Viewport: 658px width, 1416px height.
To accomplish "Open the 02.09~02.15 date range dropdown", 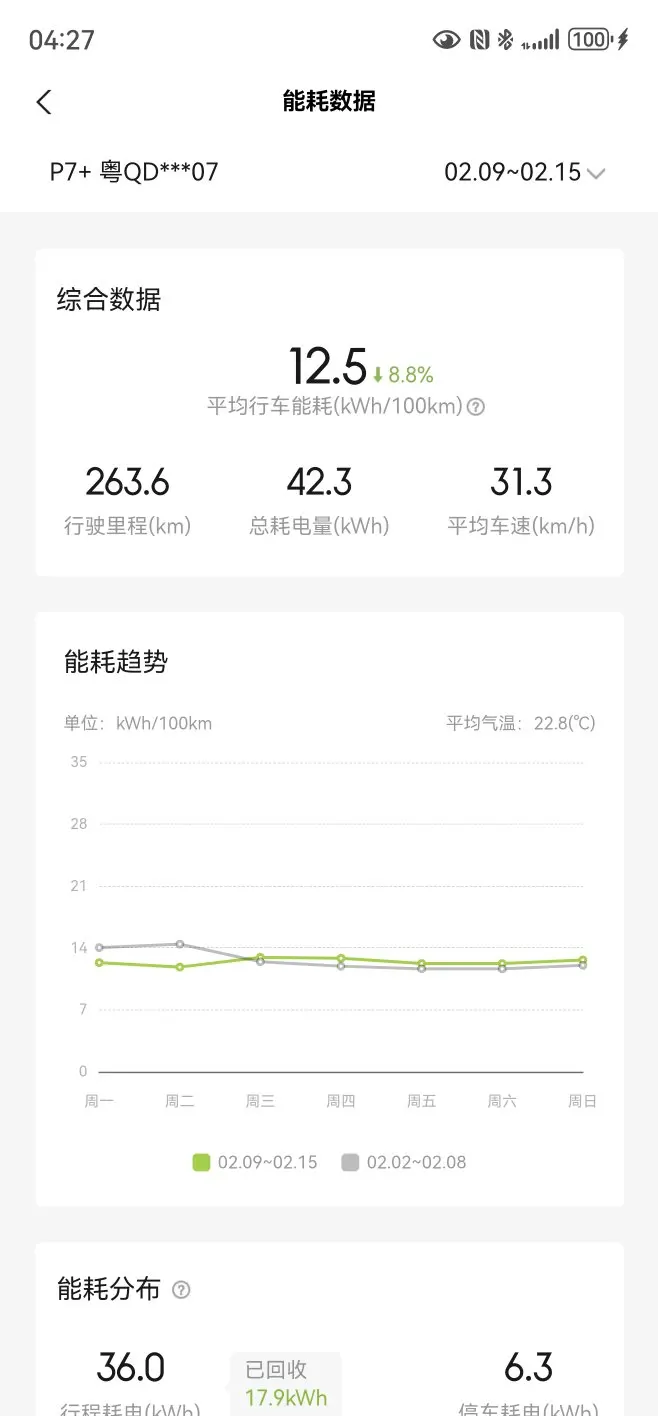I will coord(525,172).
